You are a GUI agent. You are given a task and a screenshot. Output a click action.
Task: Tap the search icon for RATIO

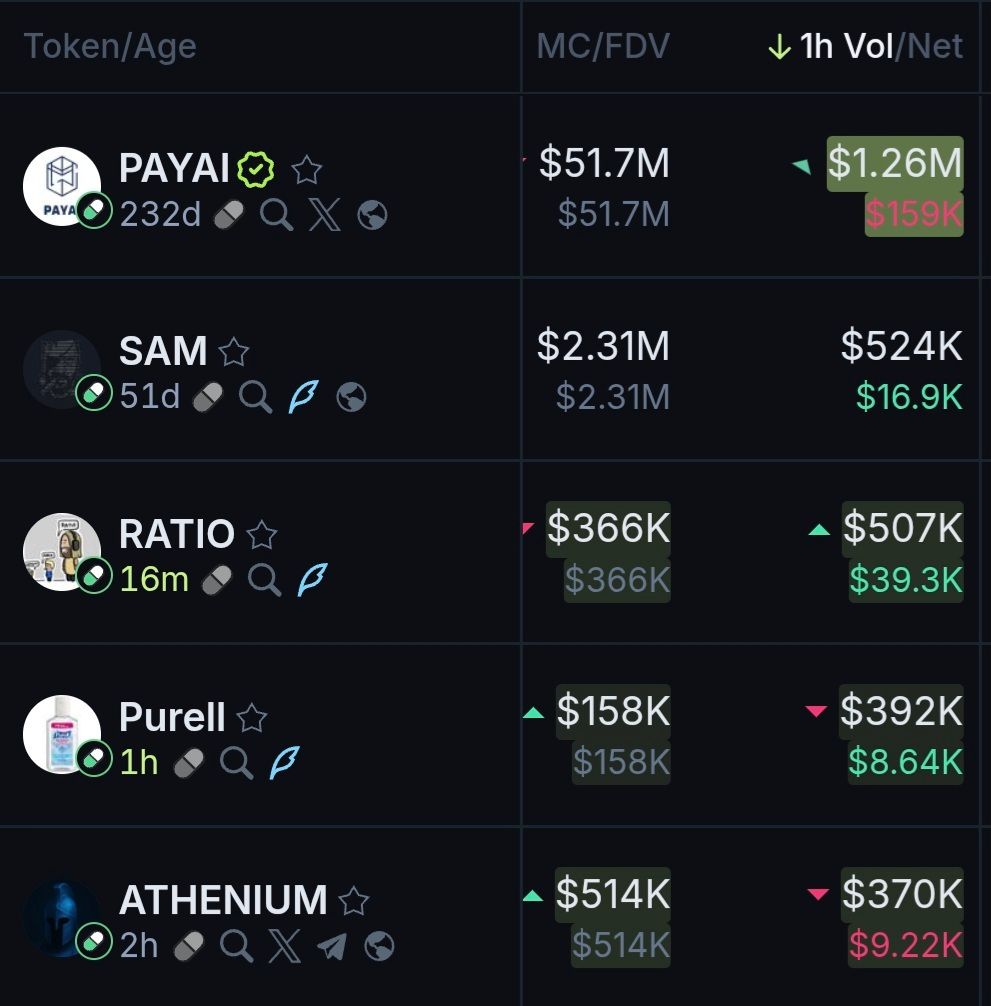pos(264,580)
